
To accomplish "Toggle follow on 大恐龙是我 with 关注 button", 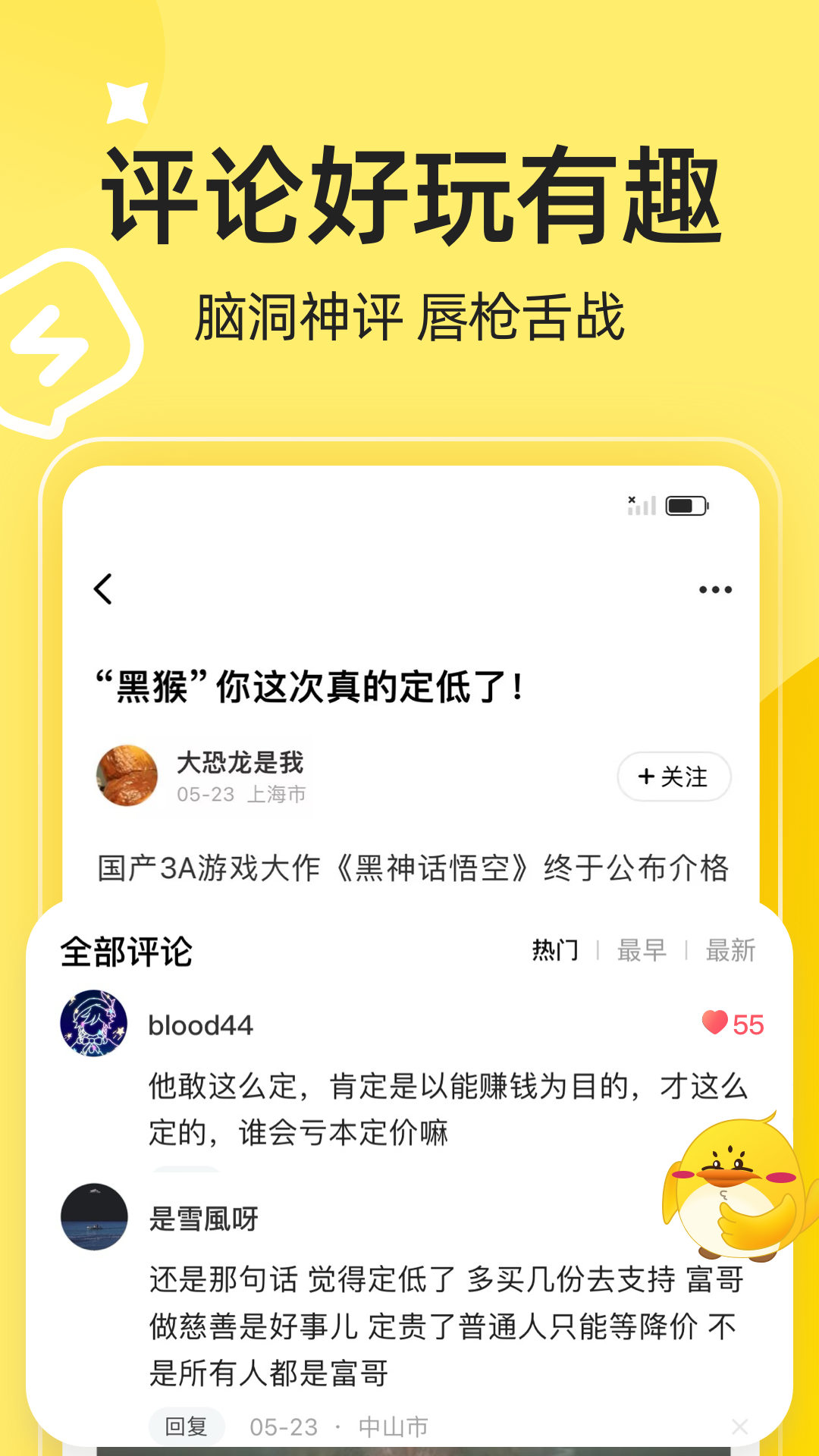I will pos(673,777).
